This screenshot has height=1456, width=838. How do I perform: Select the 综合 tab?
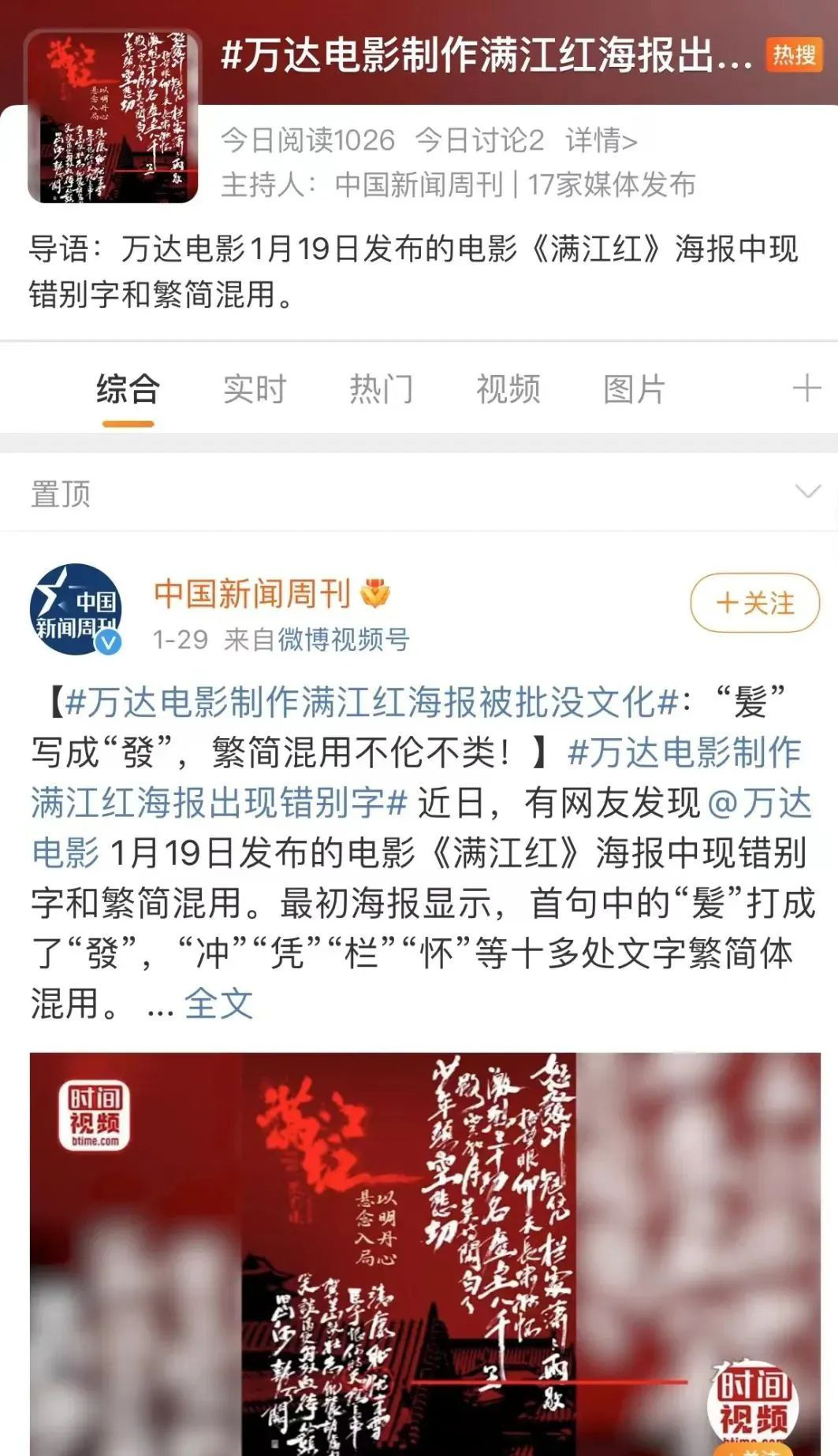coord(128,389)
